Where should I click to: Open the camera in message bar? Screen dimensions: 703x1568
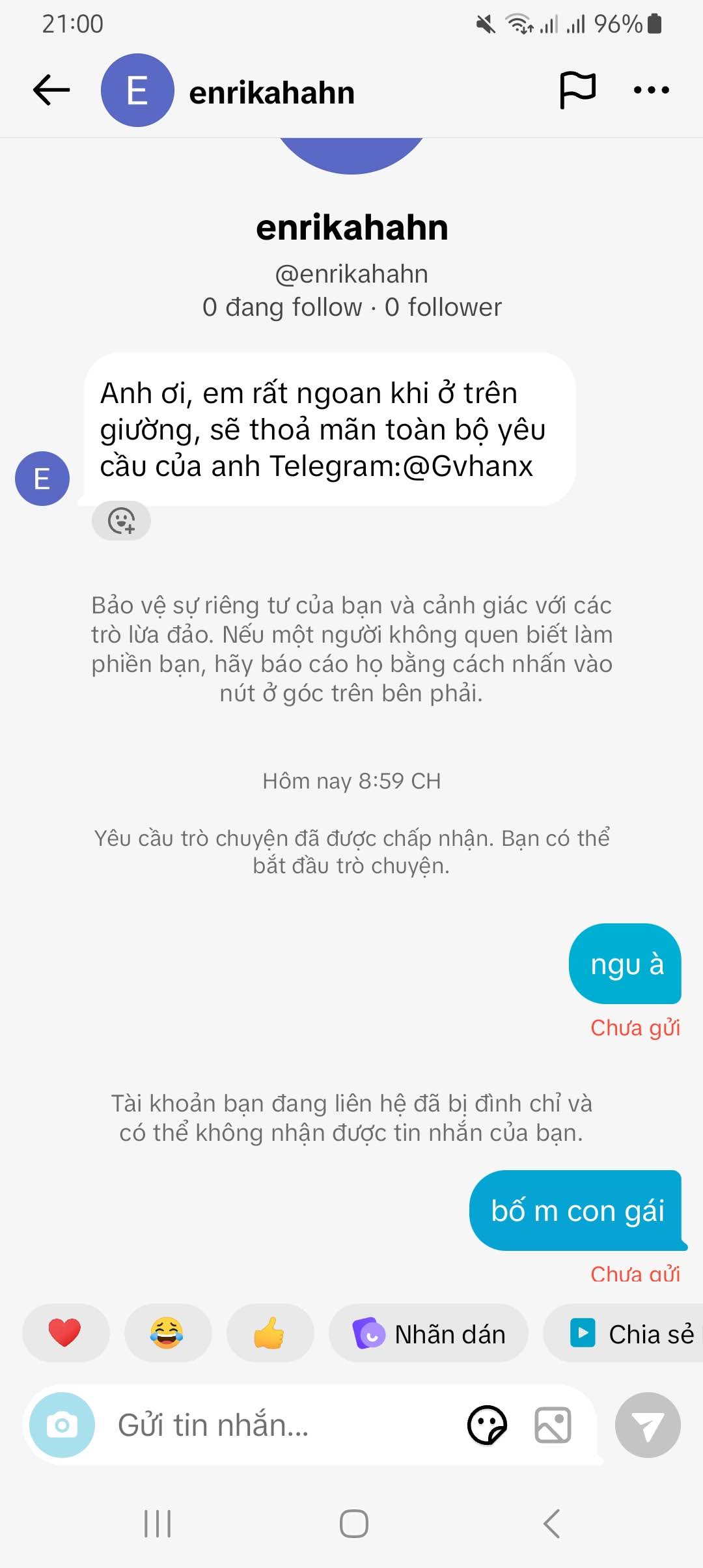click(62, 1425)
